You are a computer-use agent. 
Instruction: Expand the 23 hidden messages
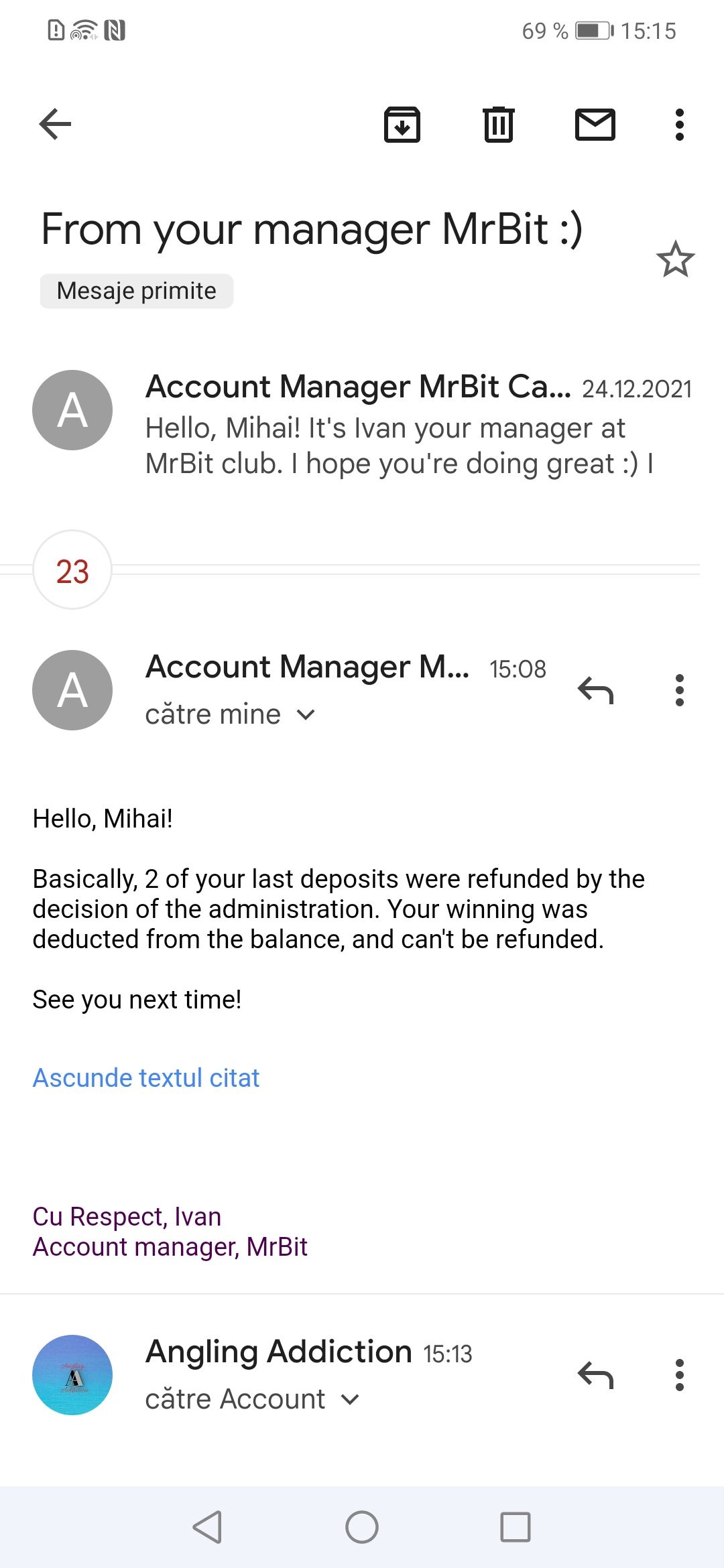(x=72, y=570)
